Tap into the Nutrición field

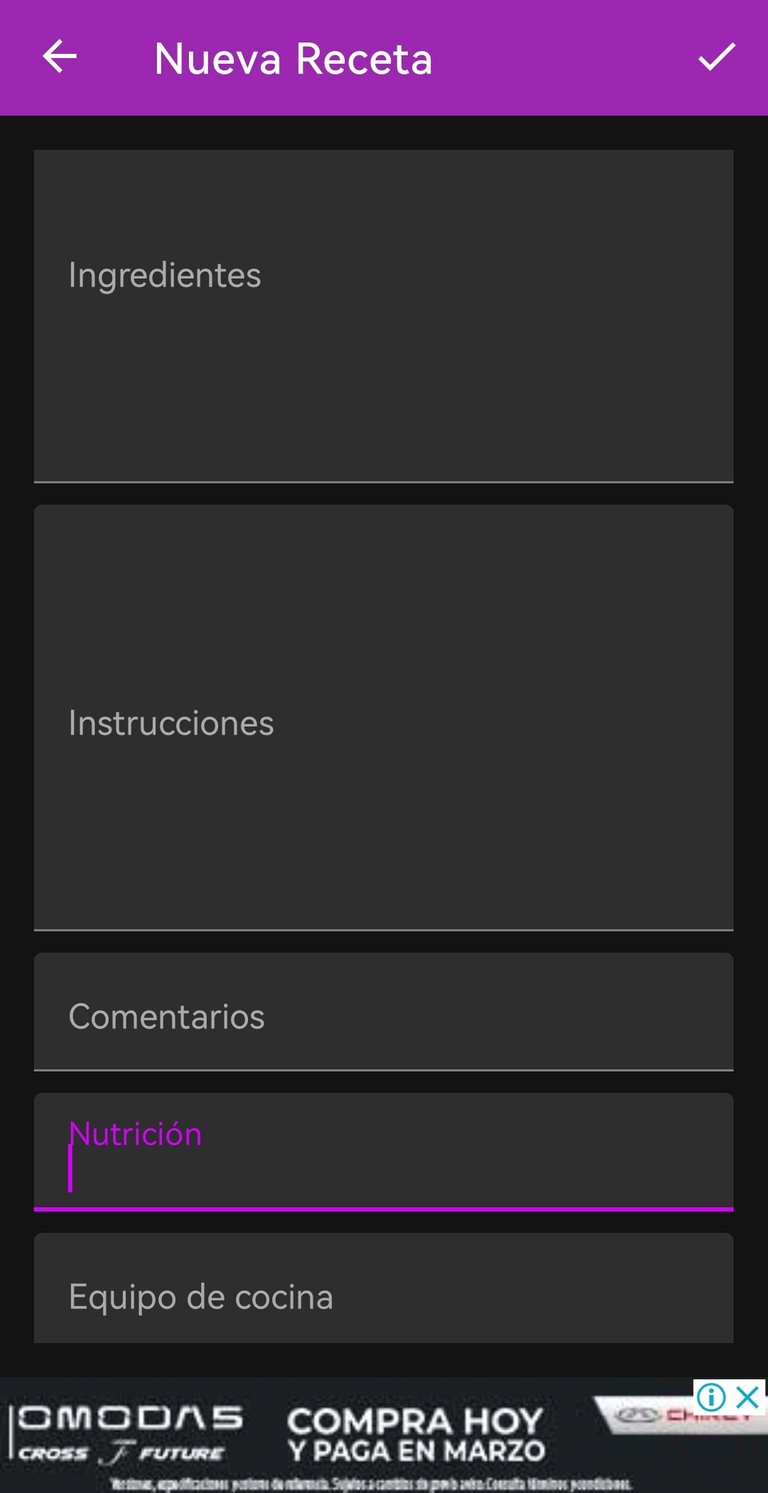(384, 1152)
